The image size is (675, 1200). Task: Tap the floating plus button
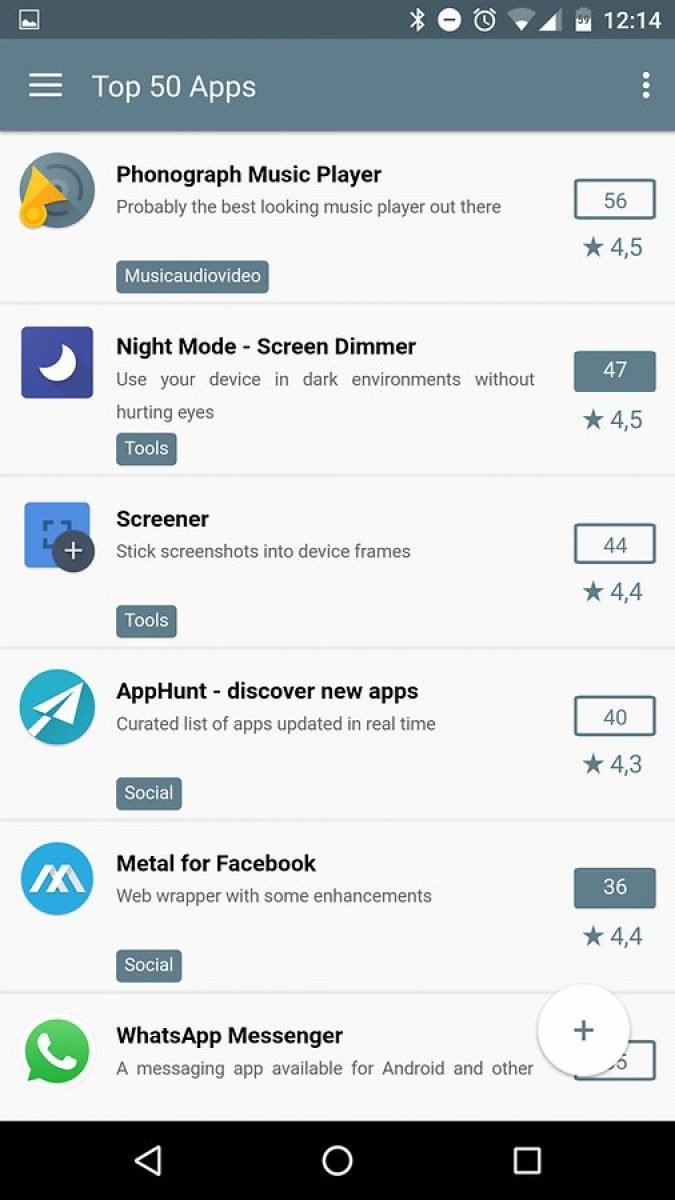tap(584, 1031)
